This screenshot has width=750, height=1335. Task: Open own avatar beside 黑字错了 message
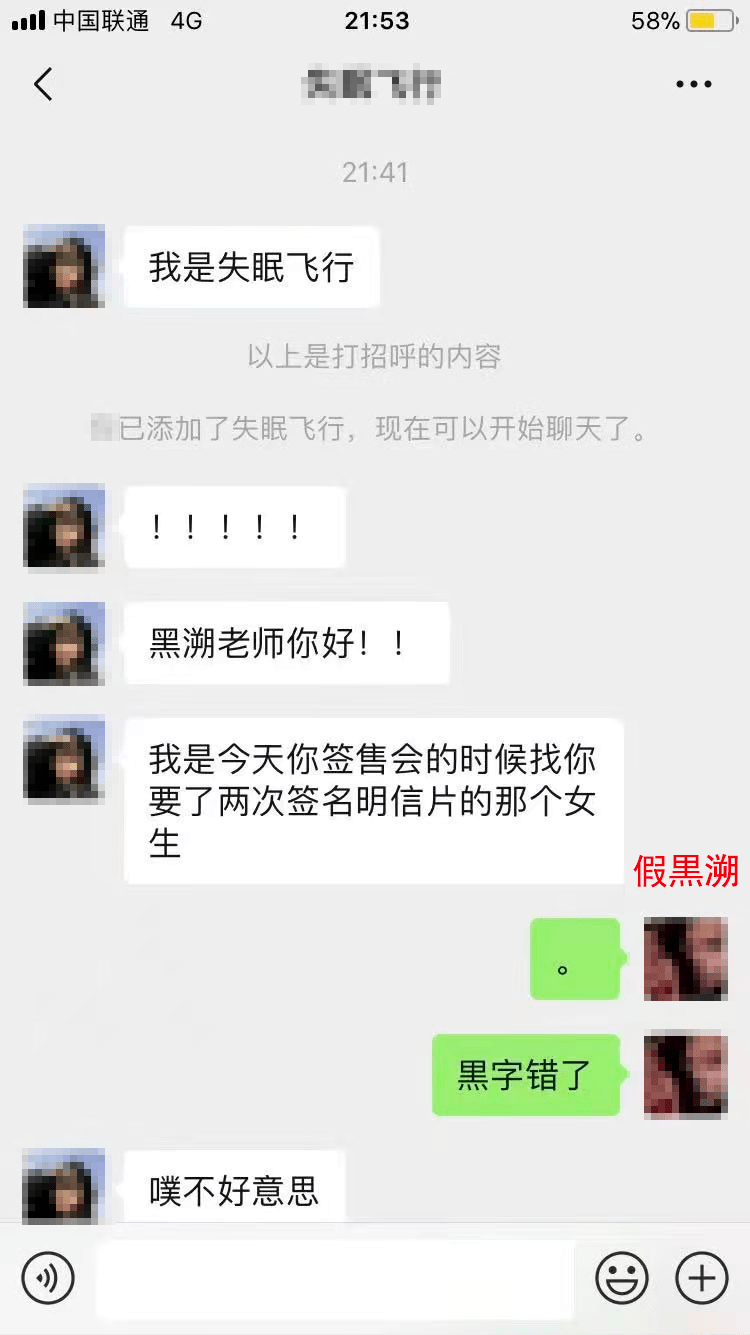pyautogui.click(x=685, y=1074)
